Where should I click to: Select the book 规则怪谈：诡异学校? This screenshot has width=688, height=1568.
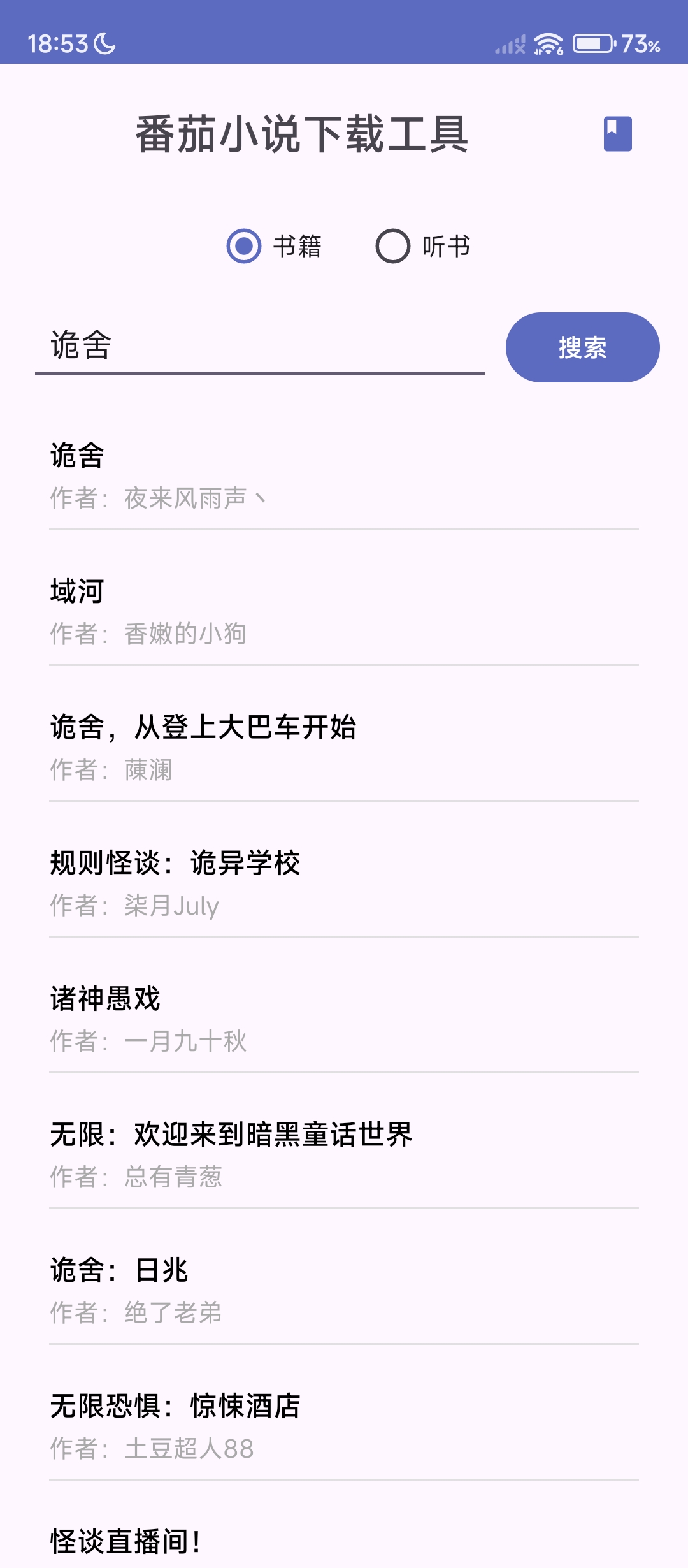[x=343, y=883]
